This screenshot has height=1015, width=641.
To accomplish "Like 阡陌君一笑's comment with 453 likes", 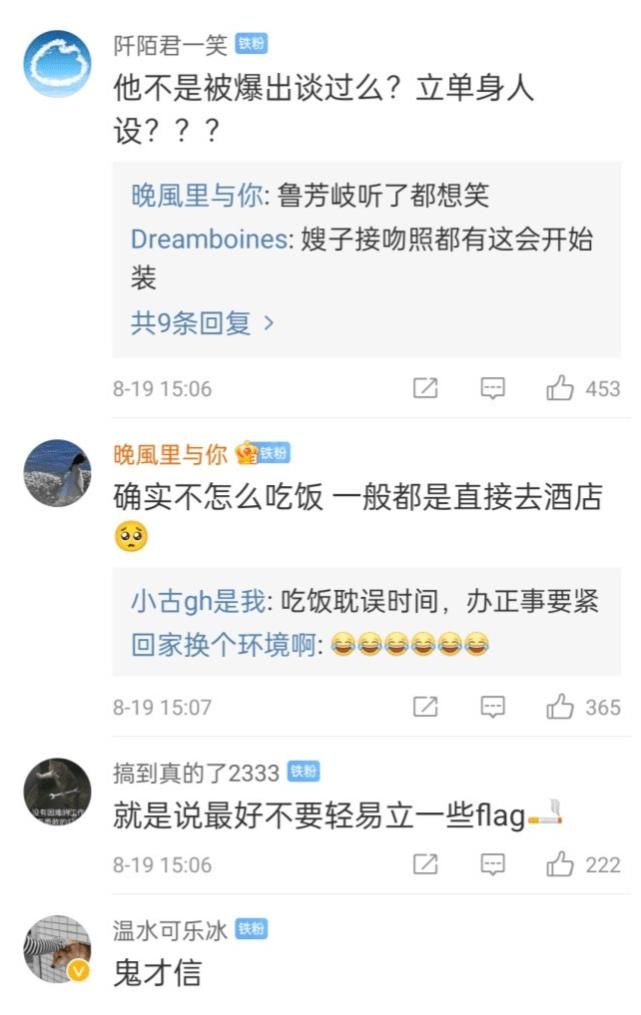I will 560,389.
